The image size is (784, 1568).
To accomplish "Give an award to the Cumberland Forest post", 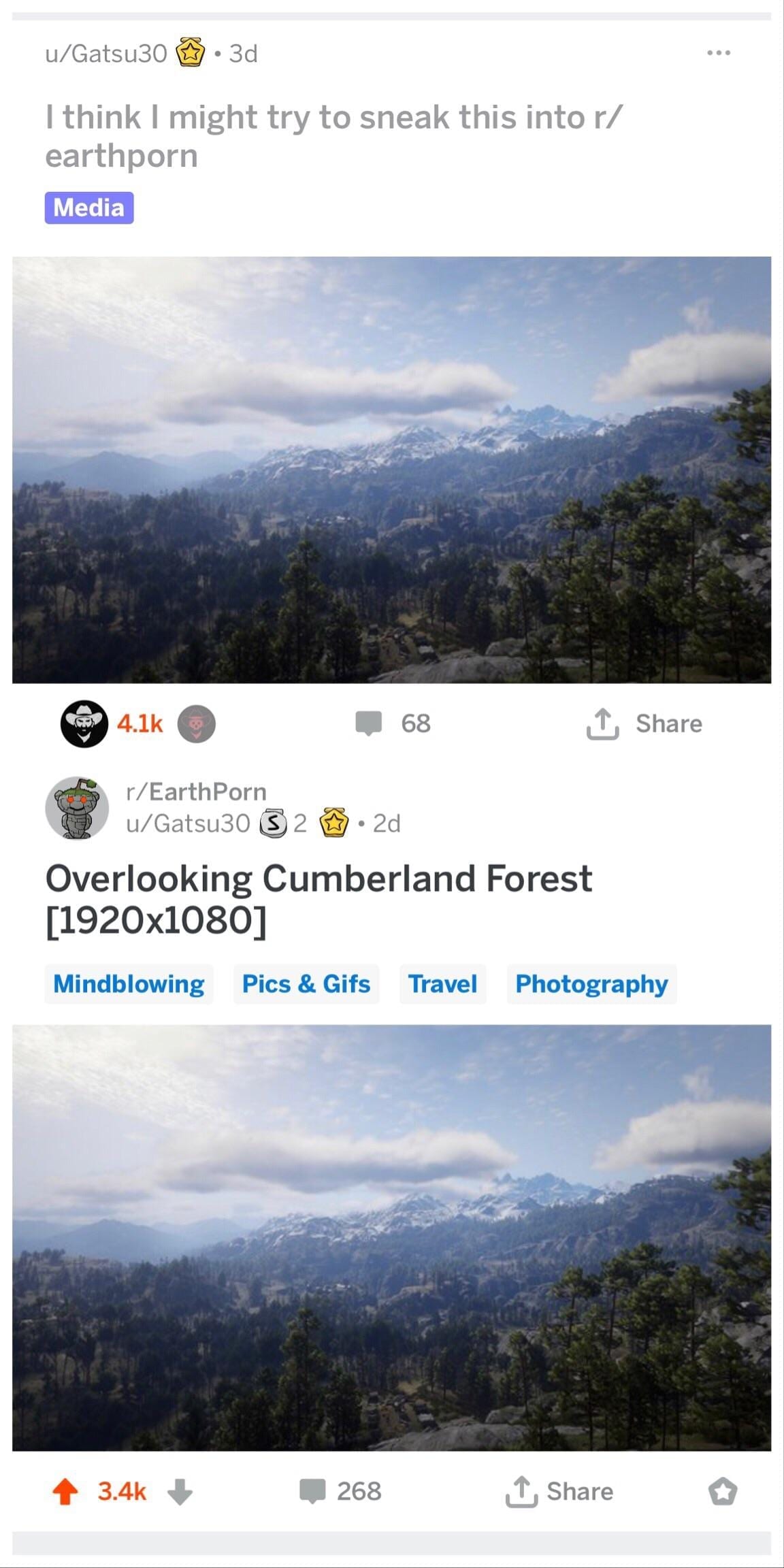I will (722, 1492).
